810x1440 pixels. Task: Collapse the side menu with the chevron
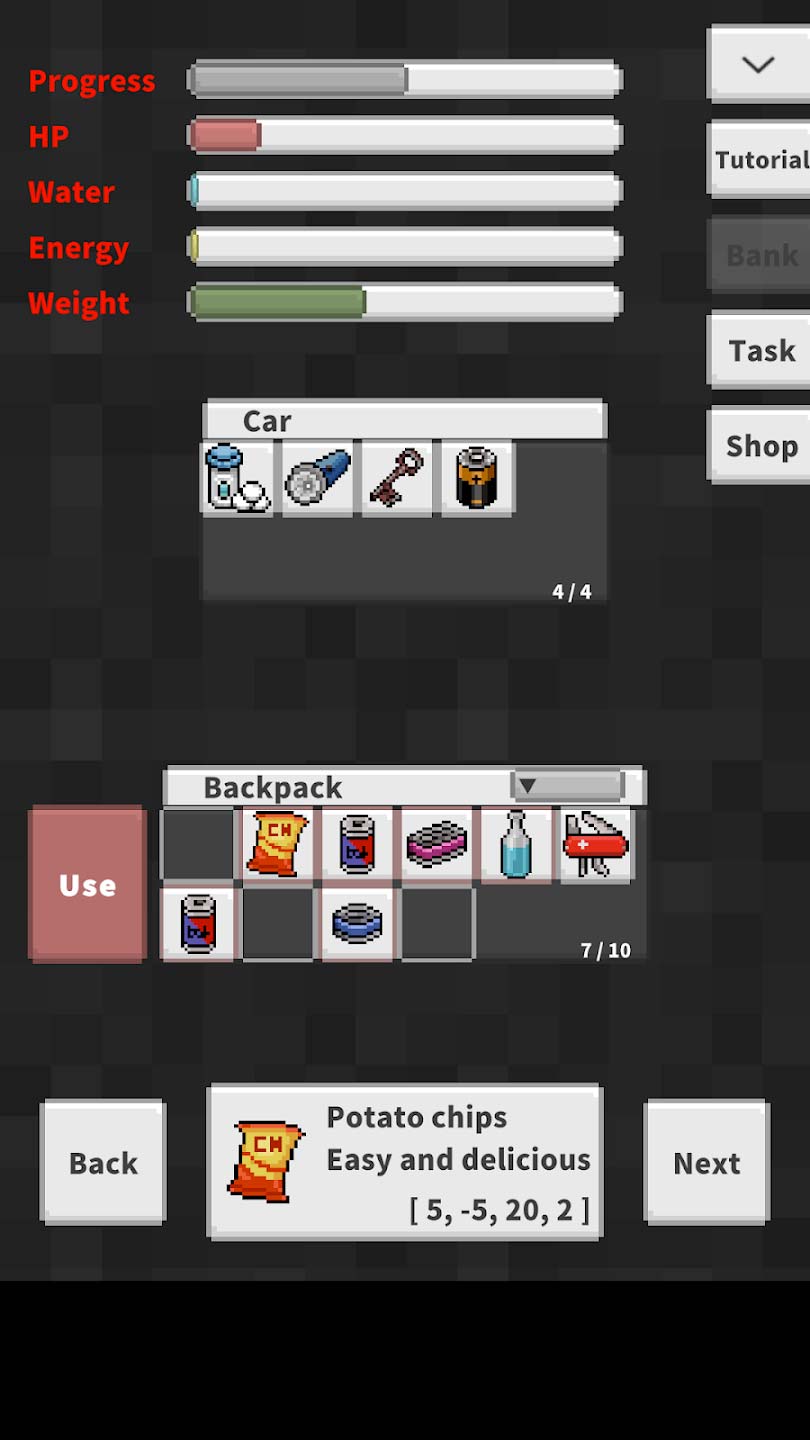758,64
